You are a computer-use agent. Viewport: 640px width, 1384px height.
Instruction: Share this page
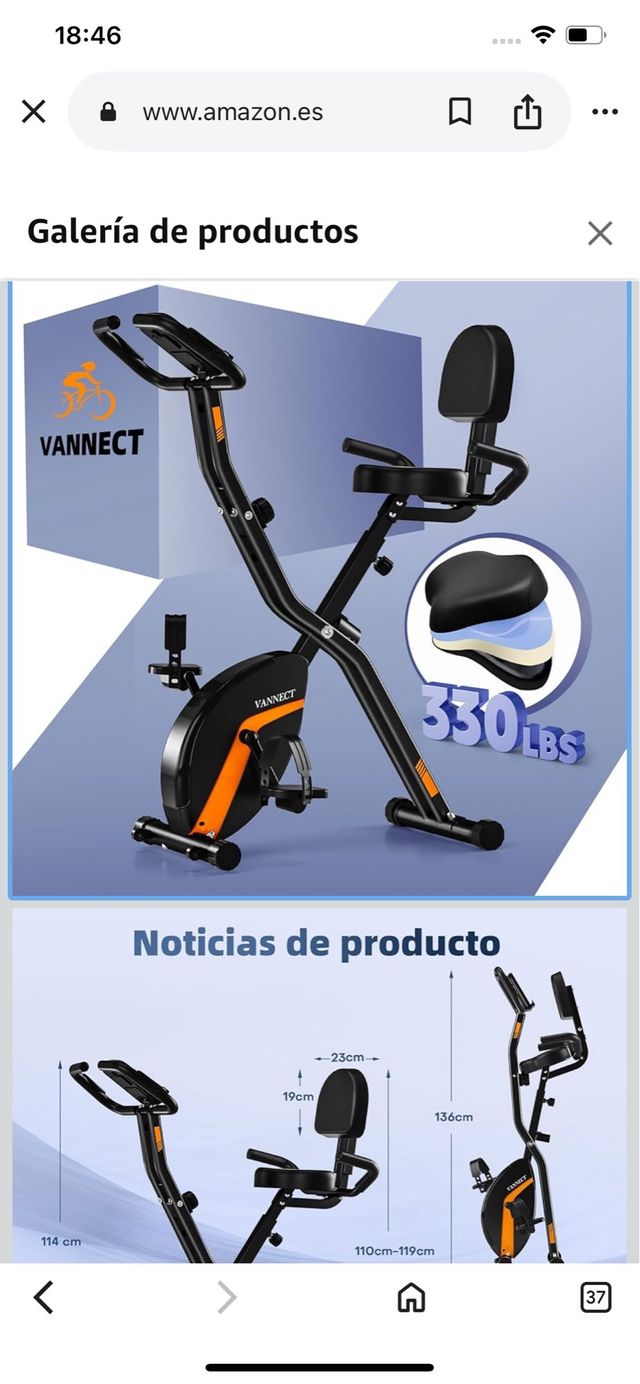click(527, 113)
